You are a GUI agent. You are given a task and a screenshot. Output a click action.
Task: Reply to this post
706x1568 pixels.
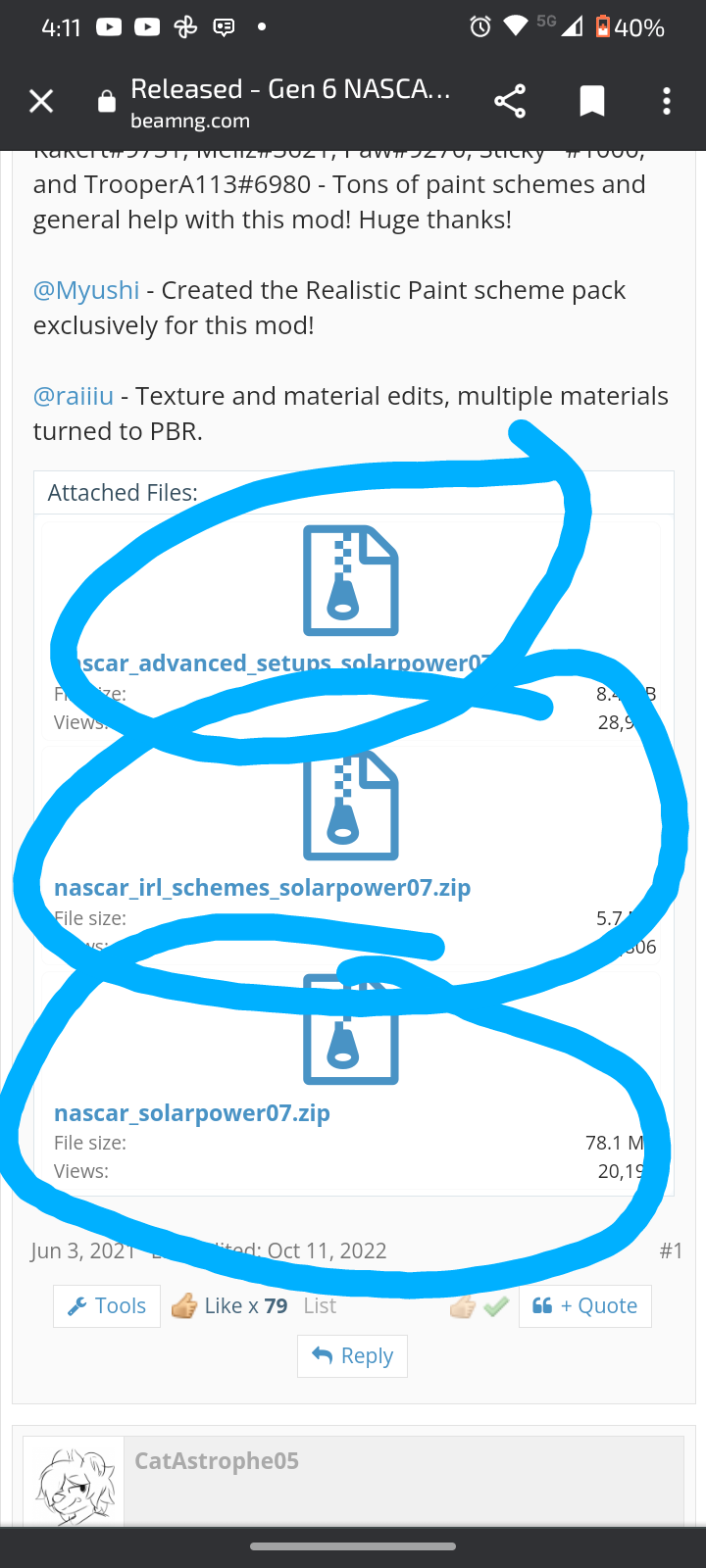point(352,1356)
